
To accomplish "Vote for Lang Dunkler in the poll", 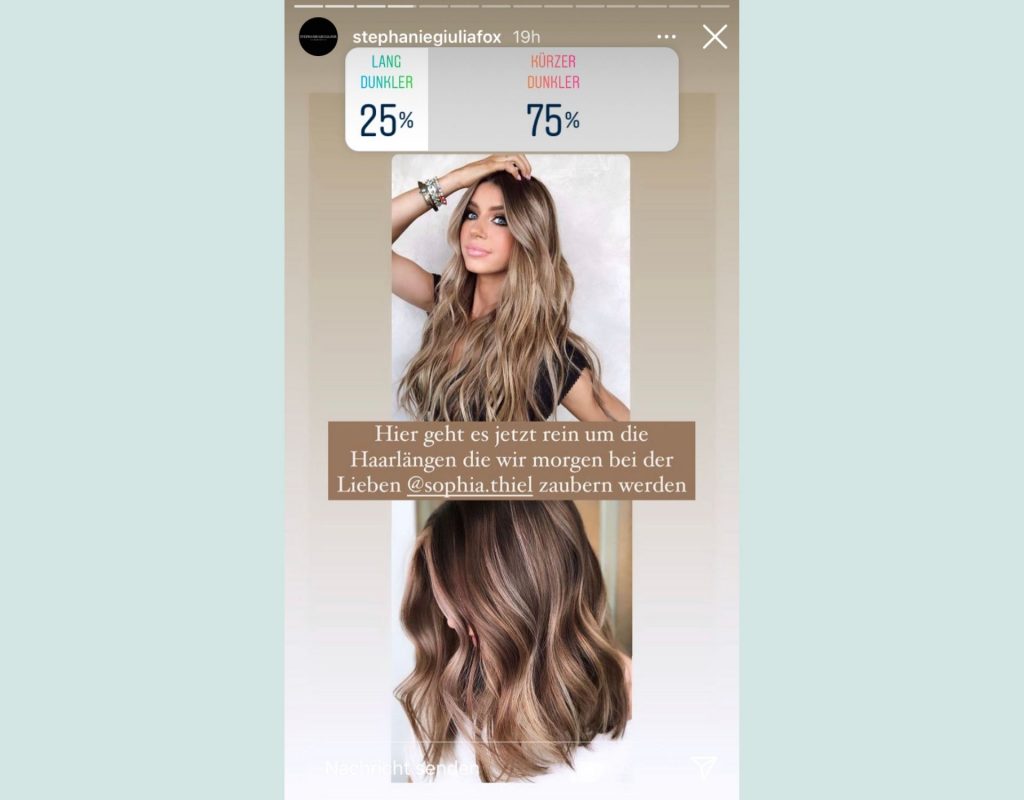I will [387, 99].
